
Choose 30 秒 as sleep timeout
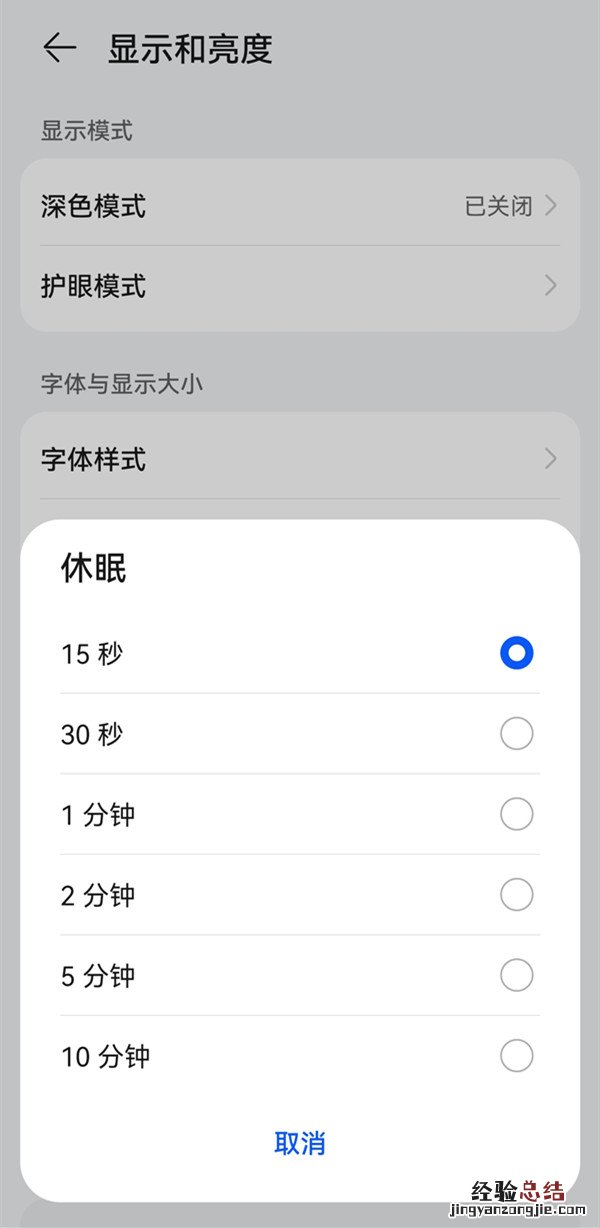(x=516, y=734)
